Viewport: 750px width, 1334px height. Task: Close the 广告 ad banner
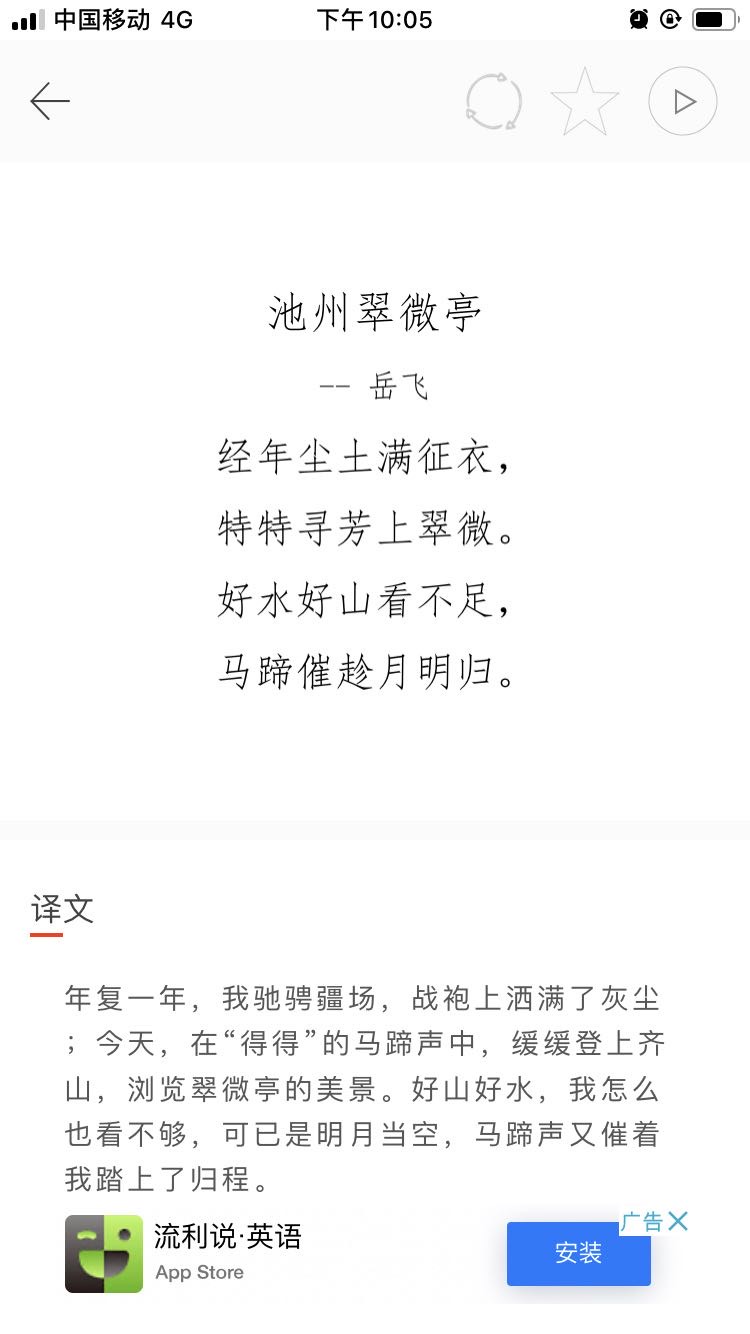pos(679,1221)
